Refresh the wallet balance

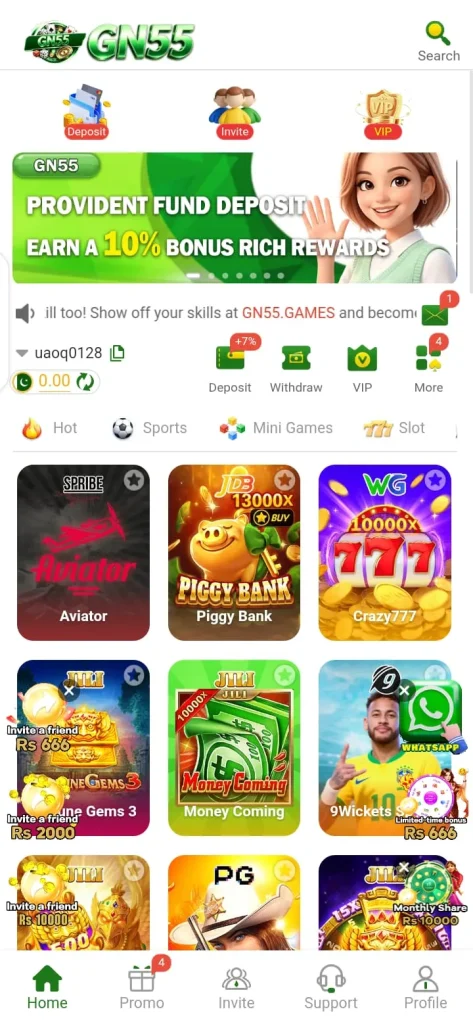pyautogui.click(x=85, y=381)
